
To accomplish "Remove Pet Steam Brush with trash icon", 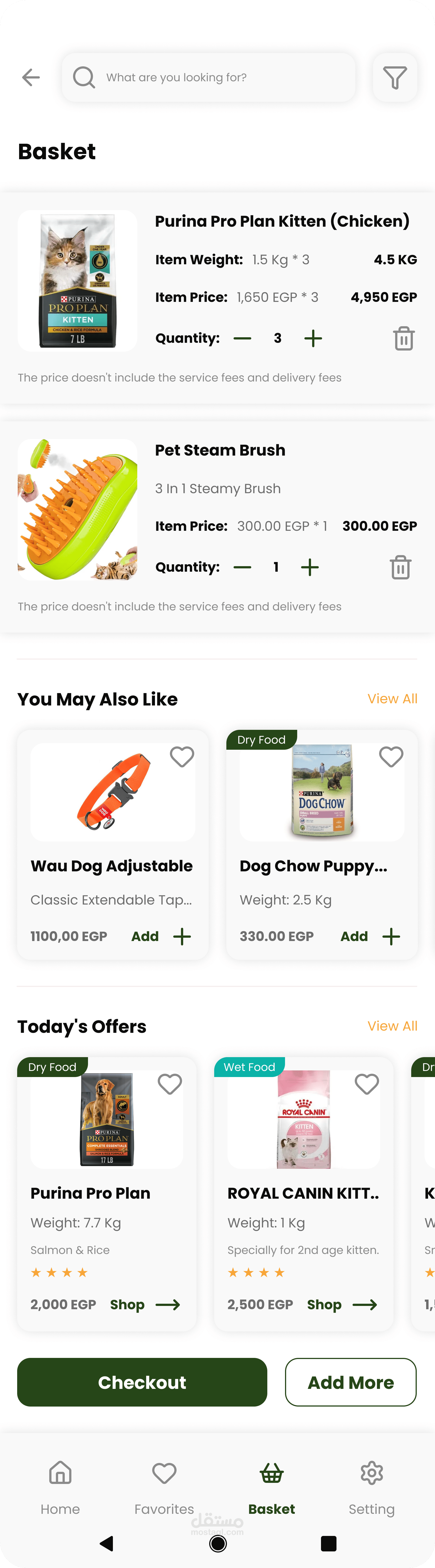I will point(400,567).
